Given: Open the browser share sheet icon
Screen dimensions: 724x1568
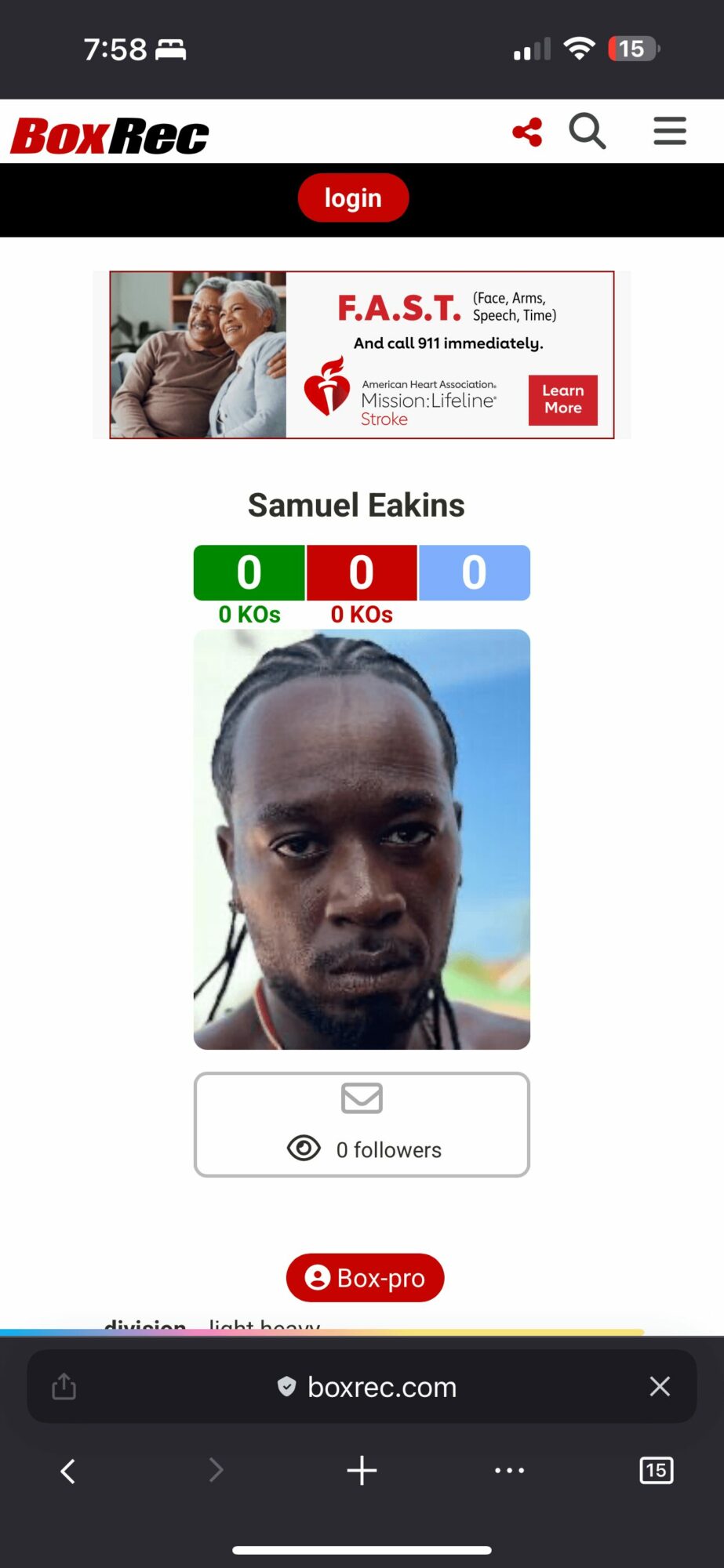Looking at the screenshot, I should tap(64, 1386).
